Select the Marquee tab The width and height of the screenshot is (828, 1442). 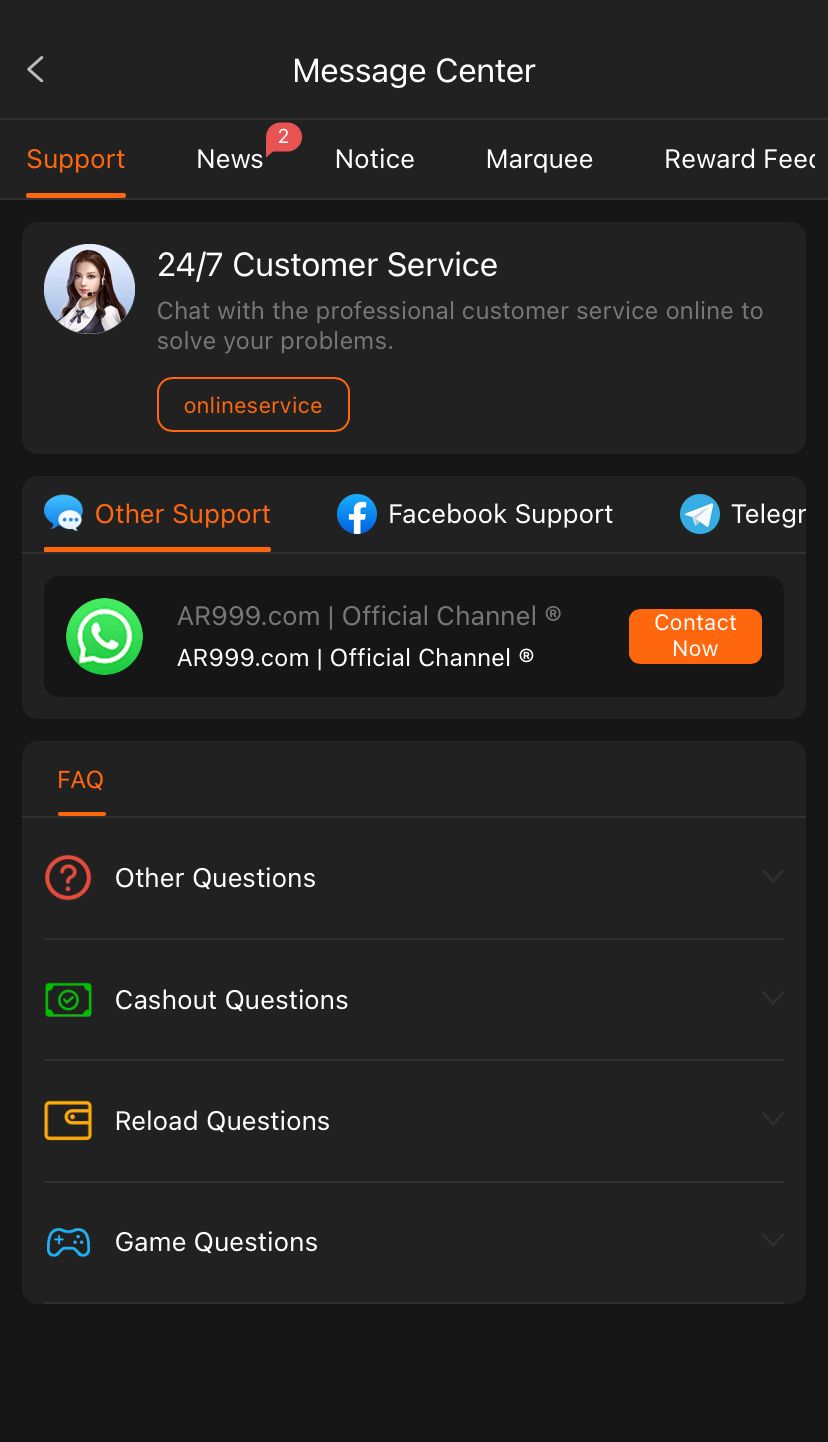click(x=539, y=159)
